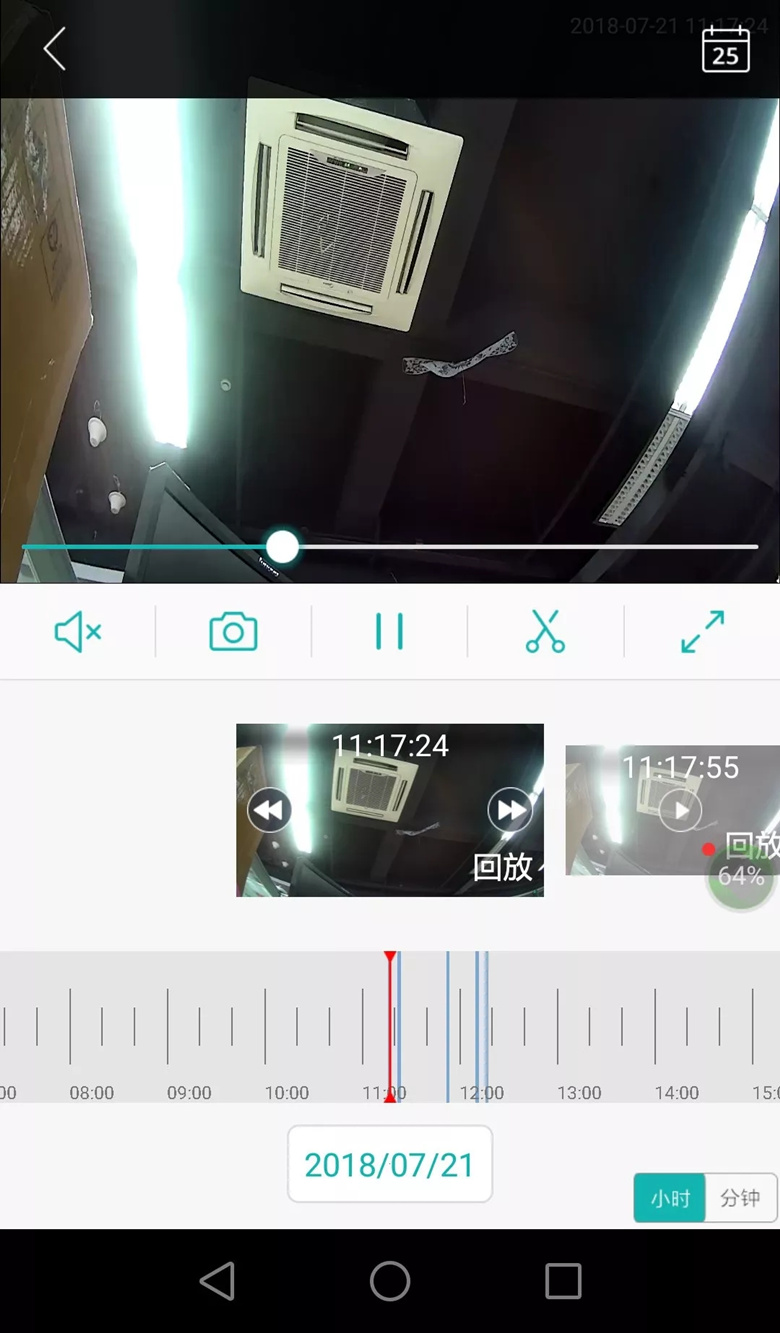This screenshot has width=780, height=1333.
Task: Switch the timeline to 小时 view
Action: click(669, 1198)
